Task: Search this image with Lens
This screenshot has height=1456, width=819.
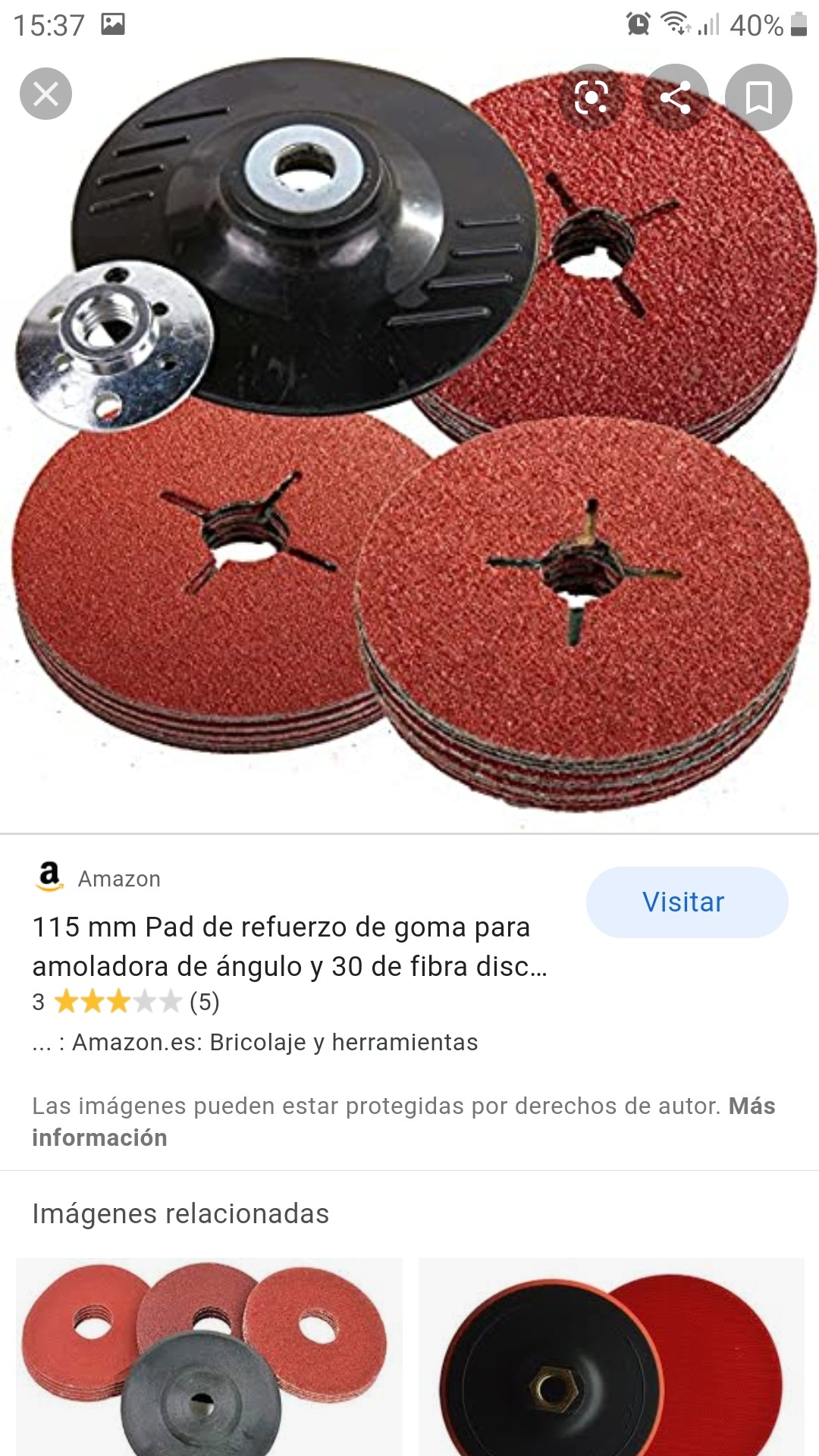Action: coord(591,97)
